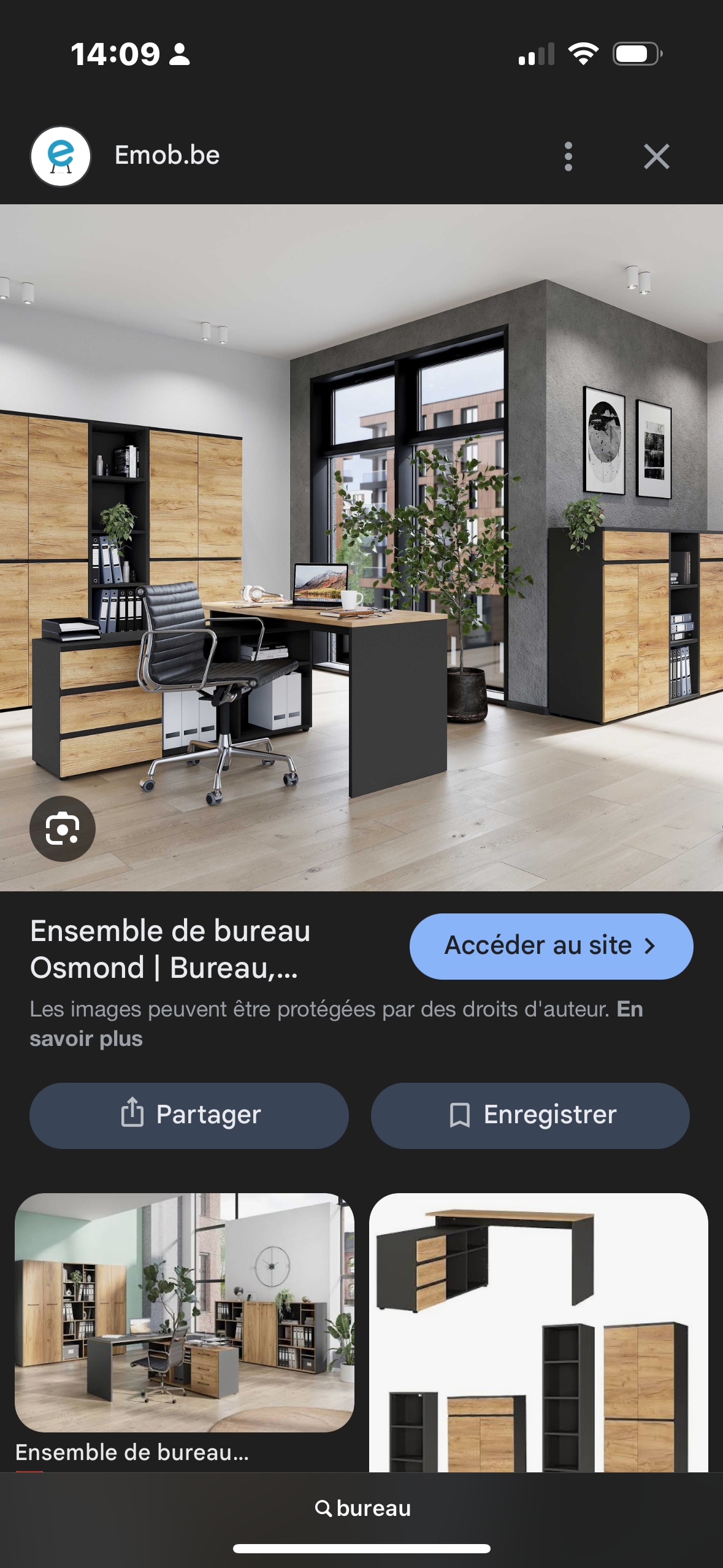Open the three-dot overflow menu

(568, 156)
